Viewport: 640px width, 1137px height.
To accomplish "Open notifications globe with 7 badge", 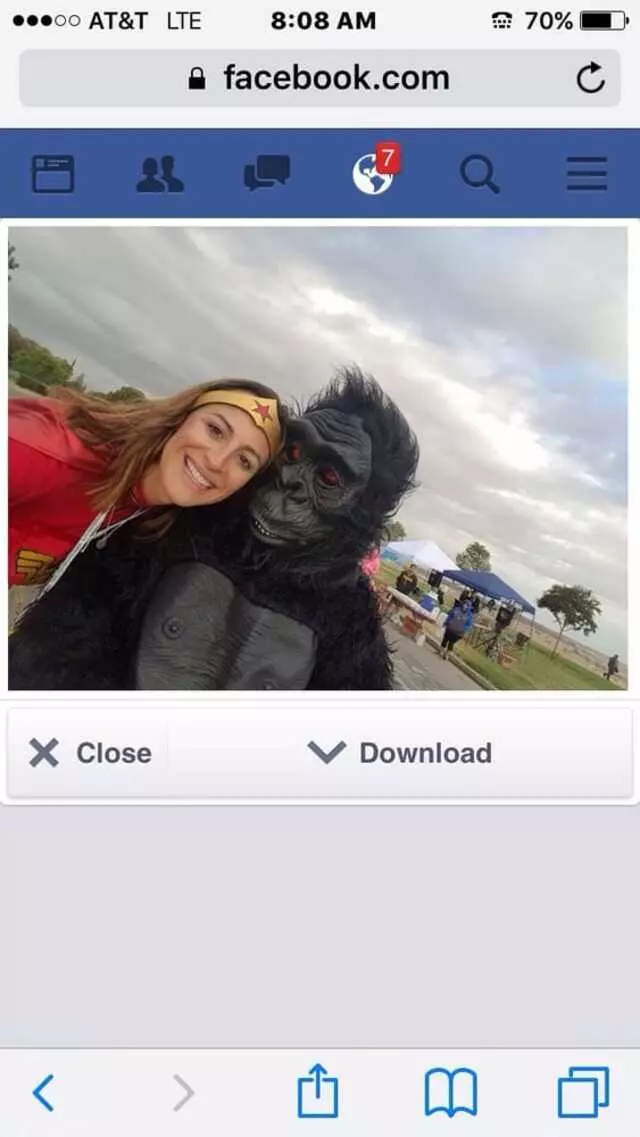I will pos(374,174).
